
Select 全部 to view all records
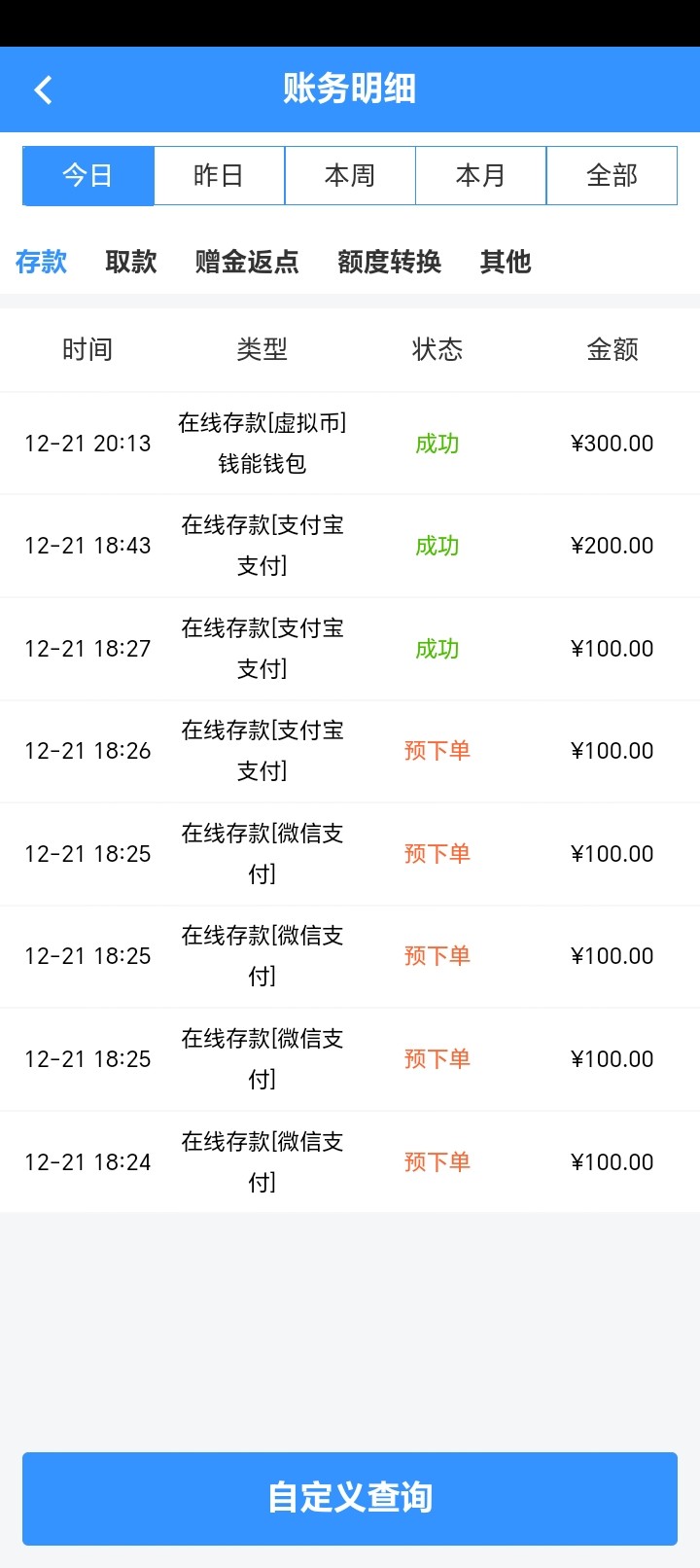(612, 175)
